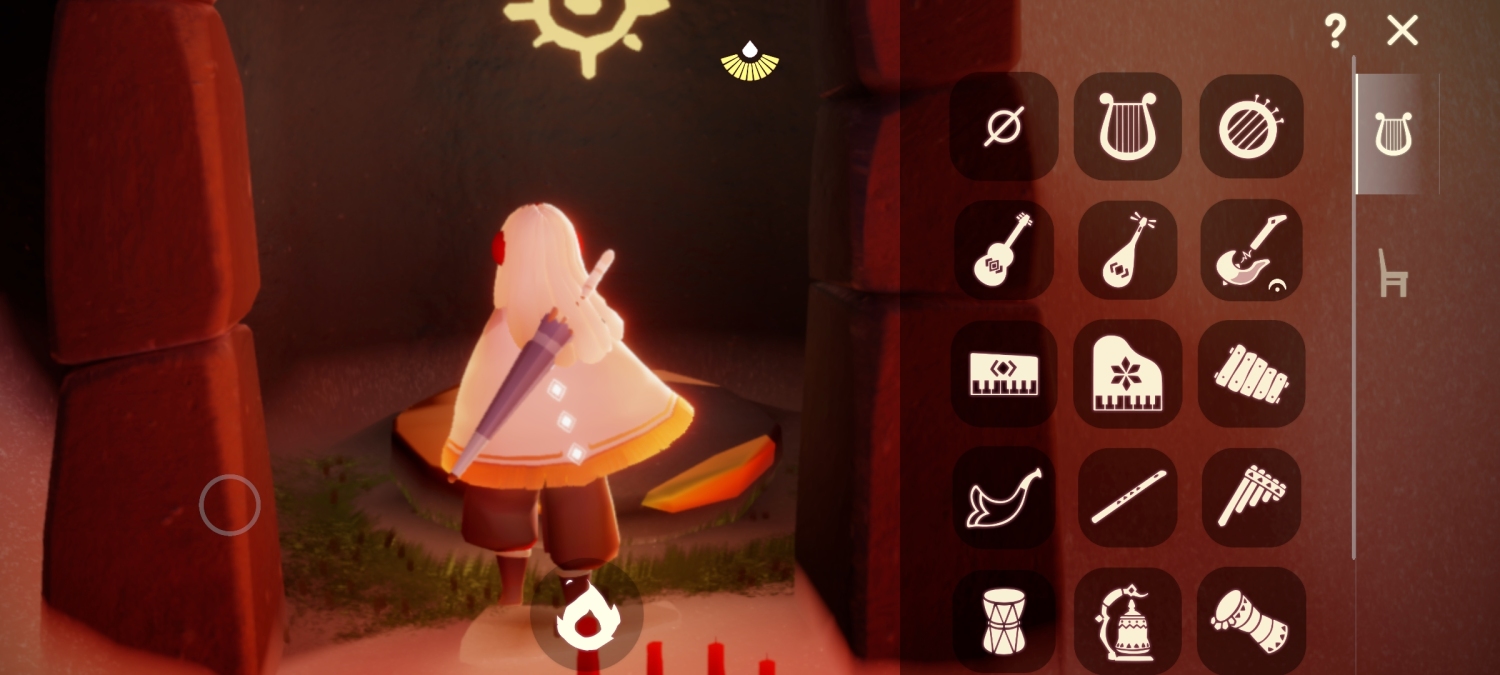This screenshot has height=675, width=1500.
Task: Choose the round striped drum instrument
Action: coord(1251,127)
